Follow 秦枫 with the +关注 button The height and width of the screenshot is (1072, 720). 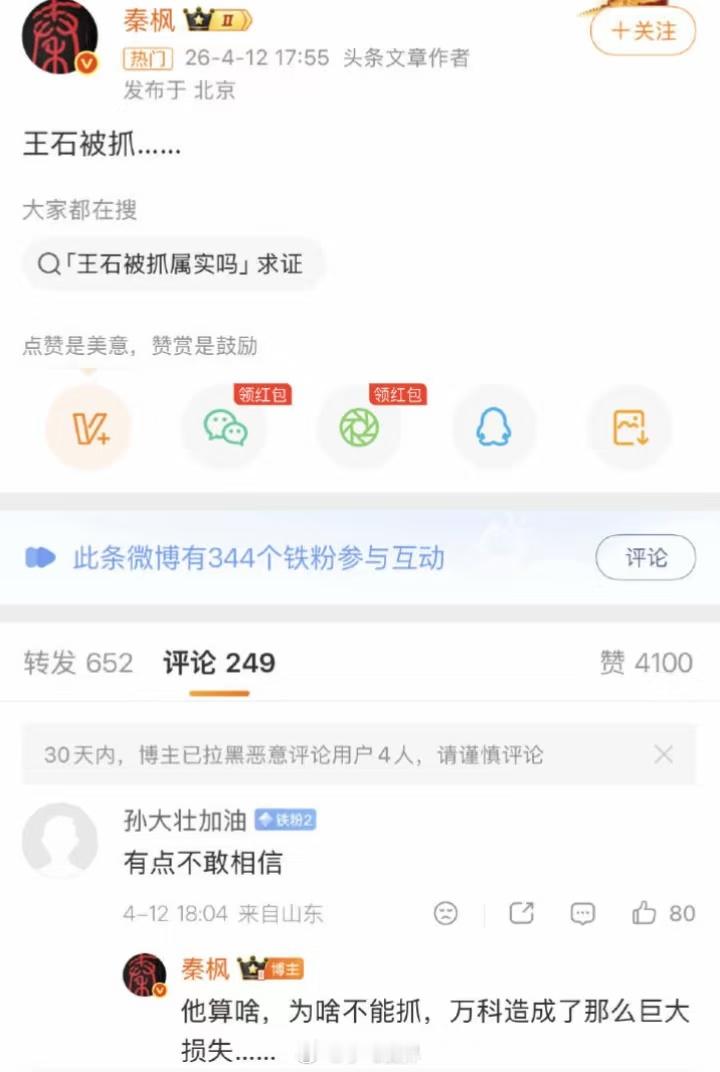pyautogui.click(x=641, y=31)
